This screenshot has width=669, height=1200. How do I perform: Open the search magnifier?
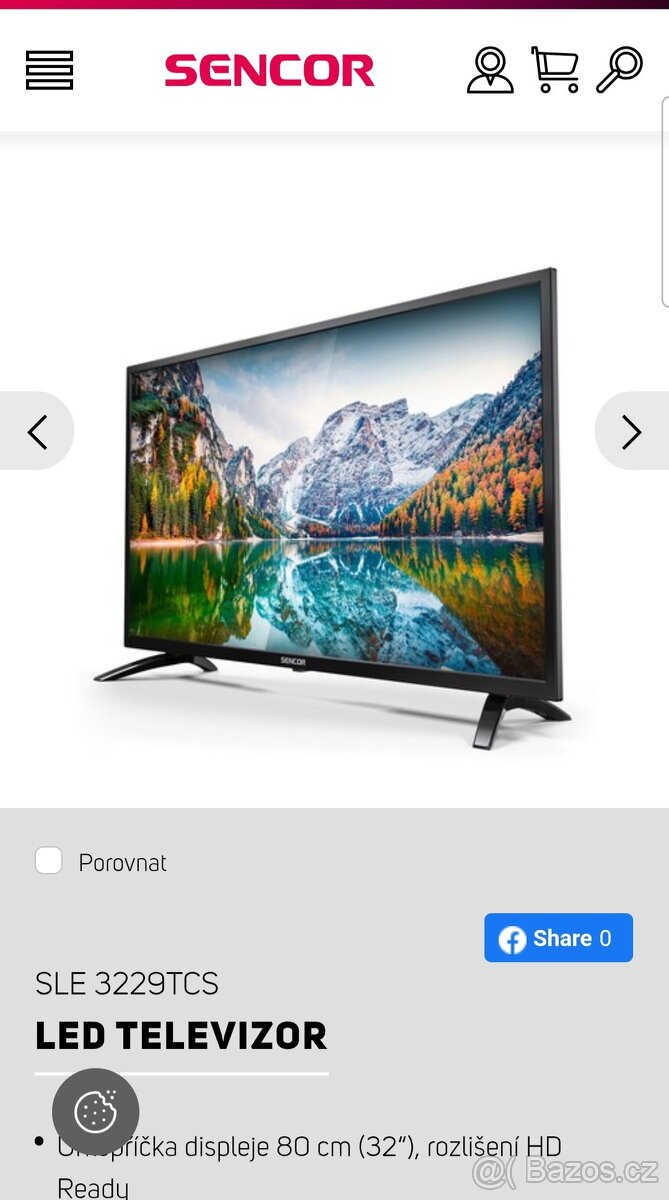click(x=619, y=70)
